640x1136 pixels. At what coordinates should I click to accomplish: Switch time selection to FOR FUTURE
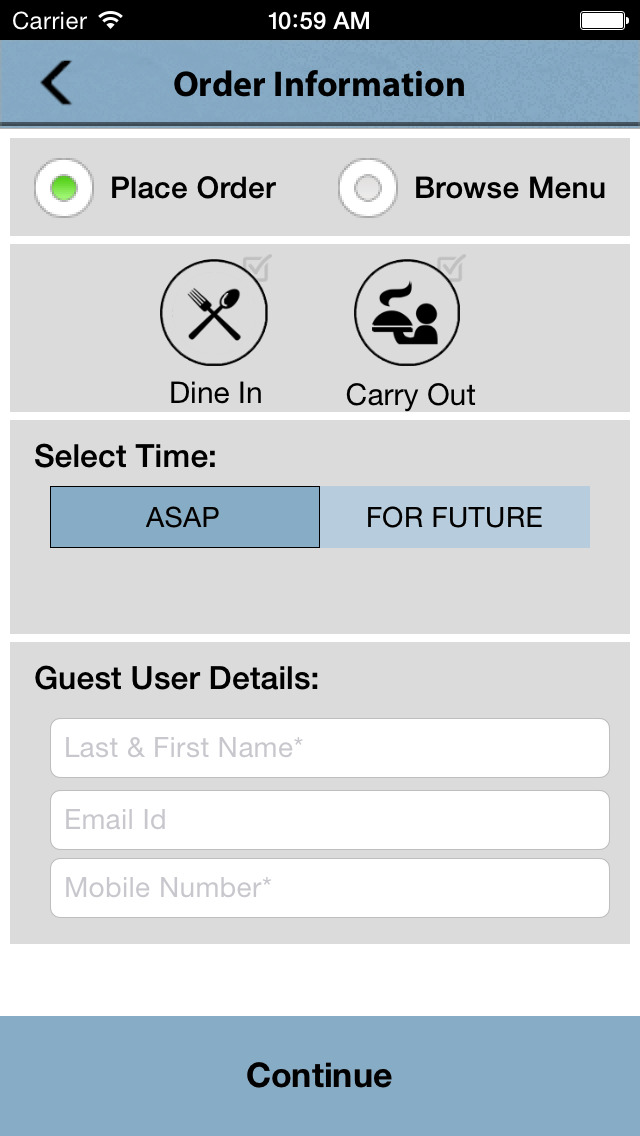(455, 517)
